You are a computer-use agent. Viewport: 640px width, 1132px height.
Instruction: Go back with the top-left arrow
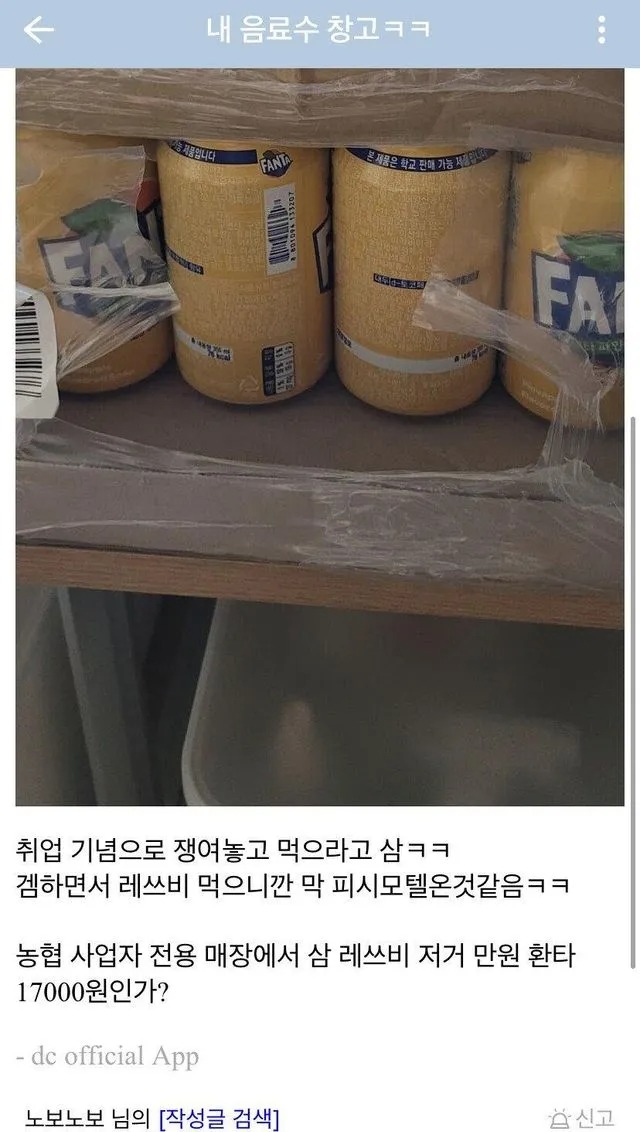coord(38,30)
